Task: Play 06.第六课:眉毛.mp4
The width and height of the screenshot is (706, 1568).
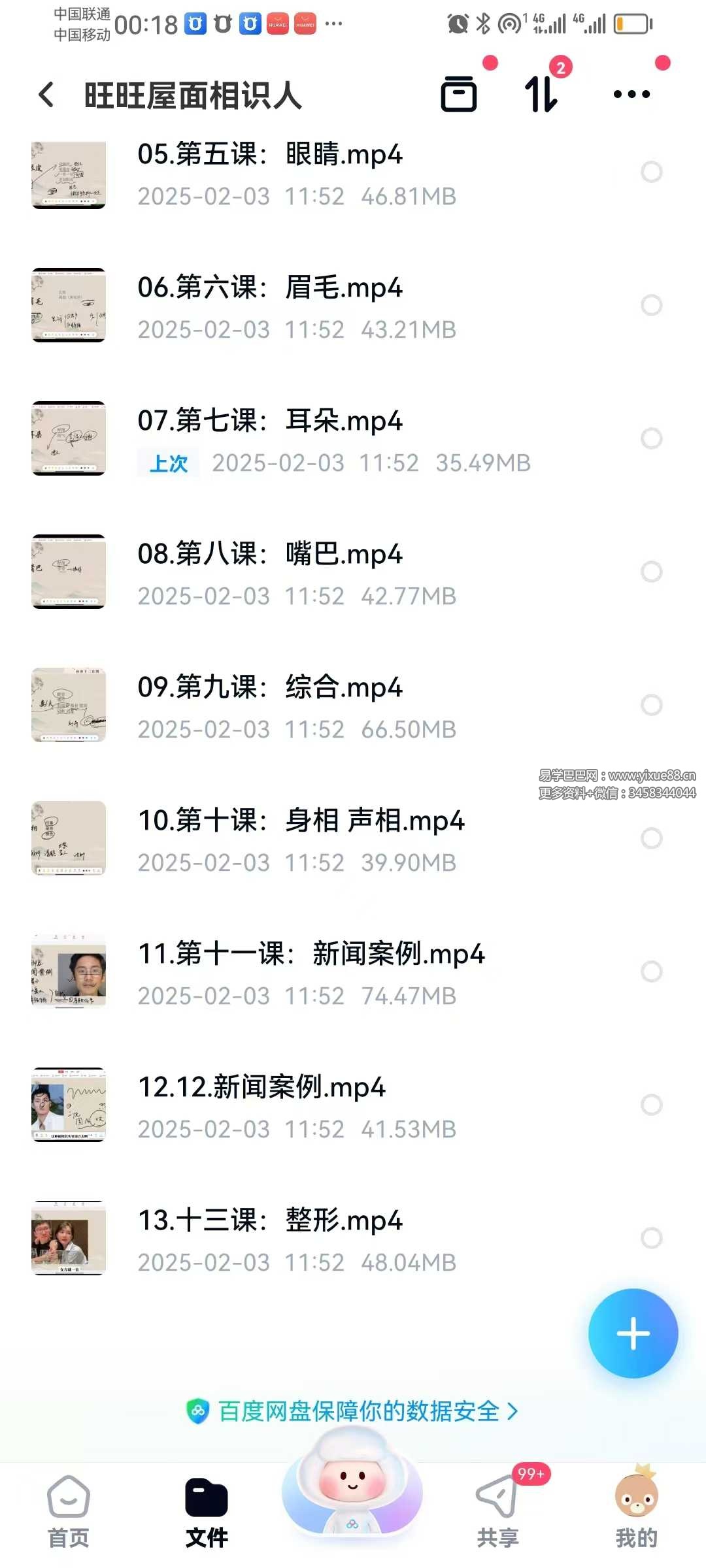Action: [269, 288]
